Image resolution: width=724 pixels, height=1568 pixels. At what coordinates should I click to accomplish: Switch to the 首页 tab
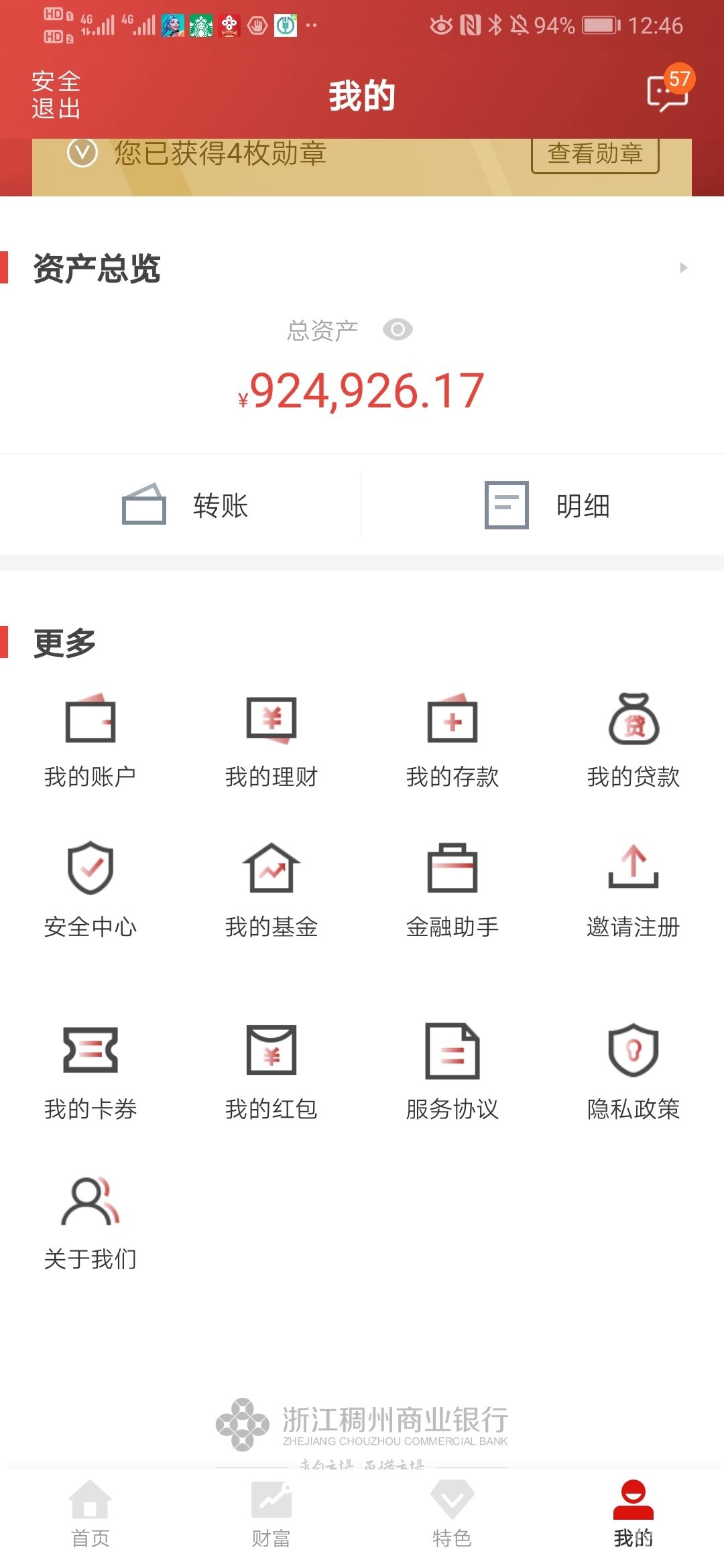point(90,1514)
